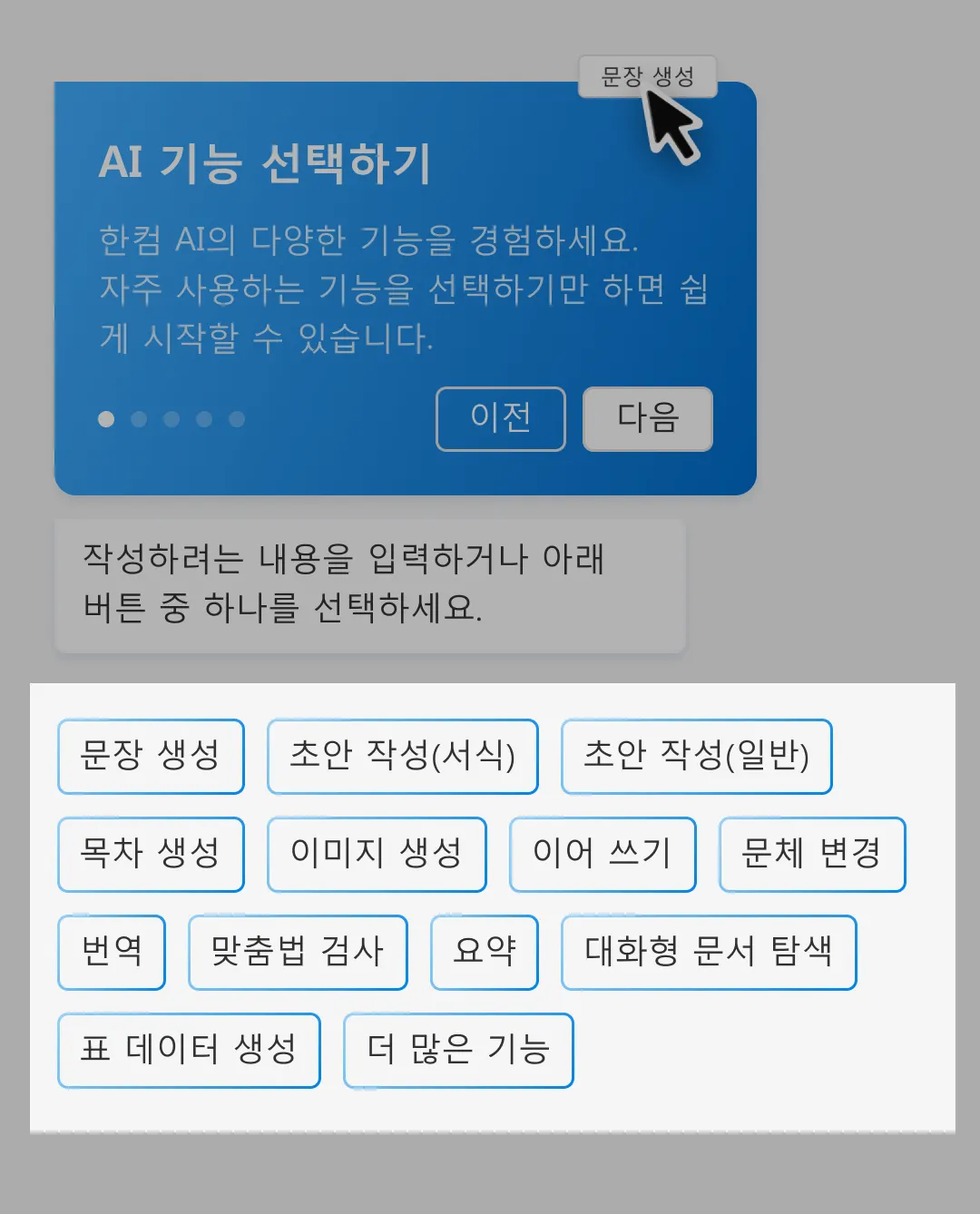The height and width of the screenshot is (1214, 980).
Task: Tap the 번역 chip
Action: click(x=112, y=952)
